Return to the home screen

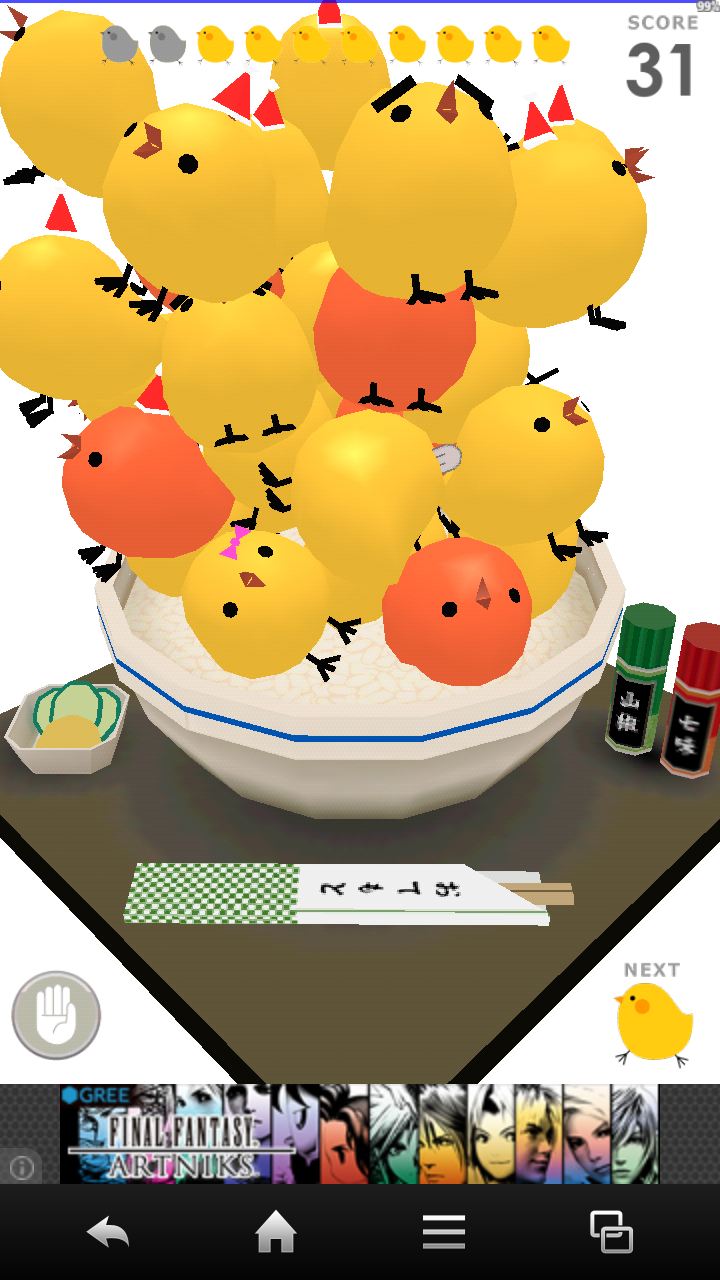click(x=276, y=1233)
